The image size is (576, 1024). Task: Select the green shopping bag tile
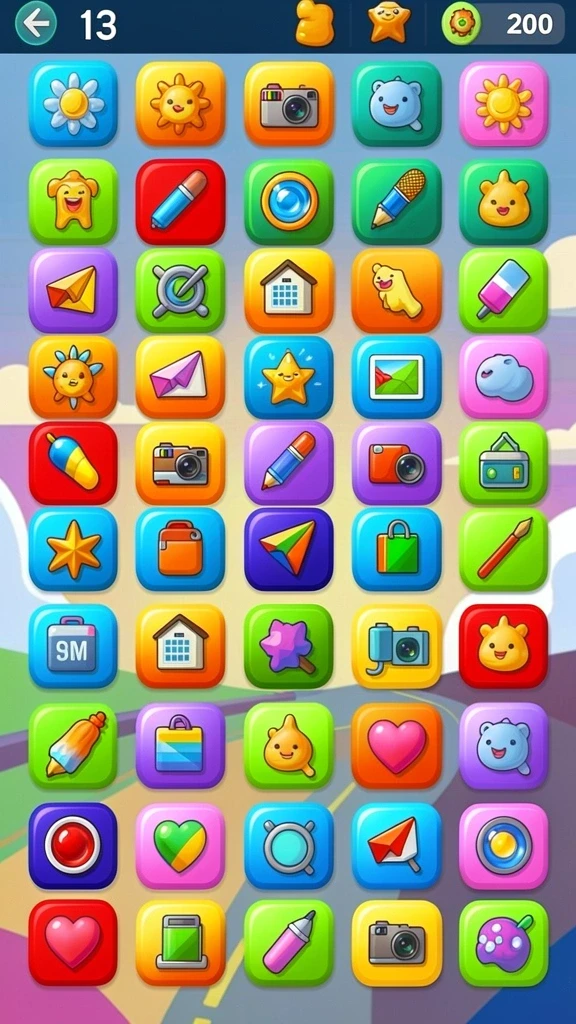396,549
